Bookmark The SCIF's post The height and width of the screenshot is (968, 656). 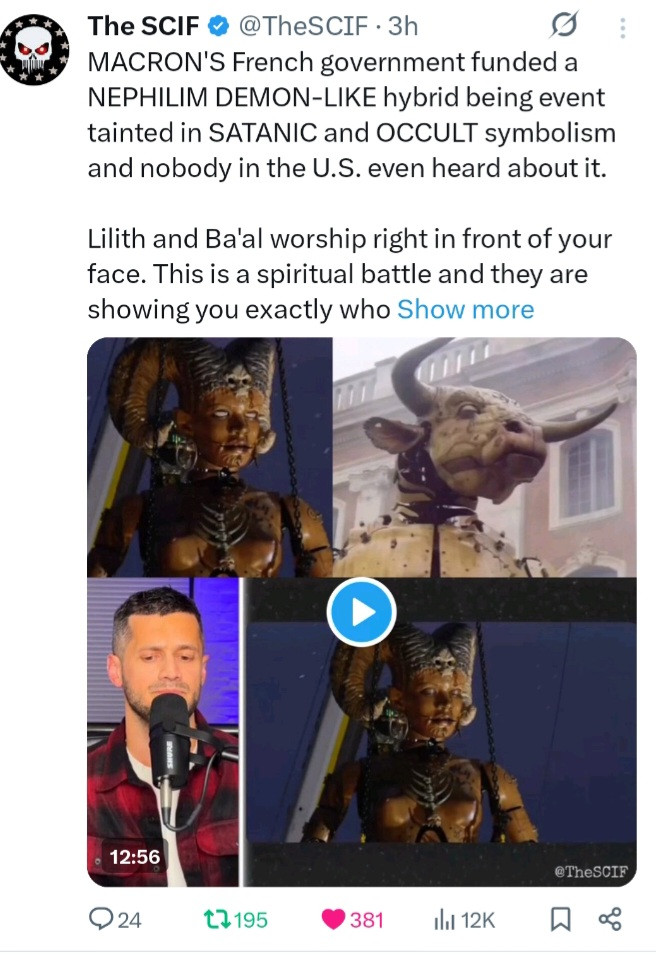point(559,919)
